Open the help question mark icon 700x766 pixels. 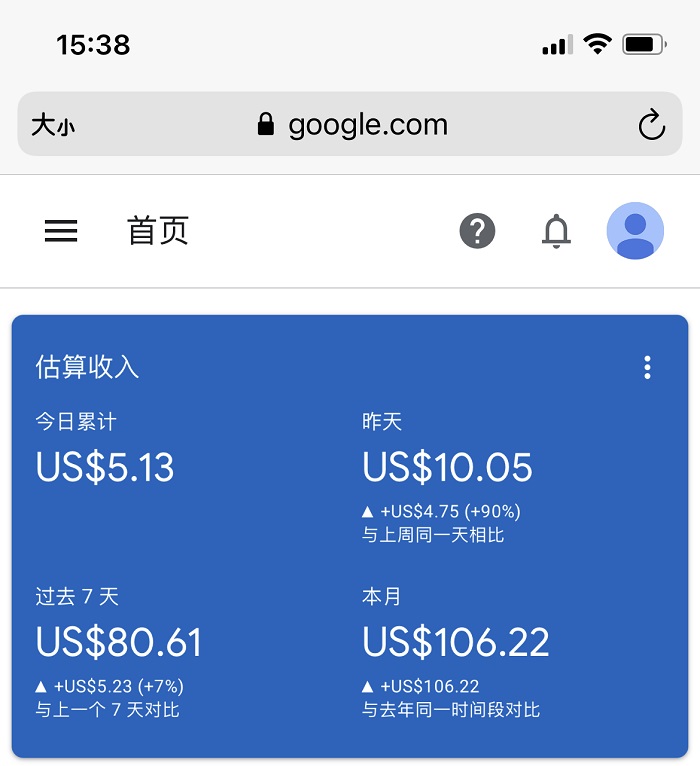pos(477,231)
